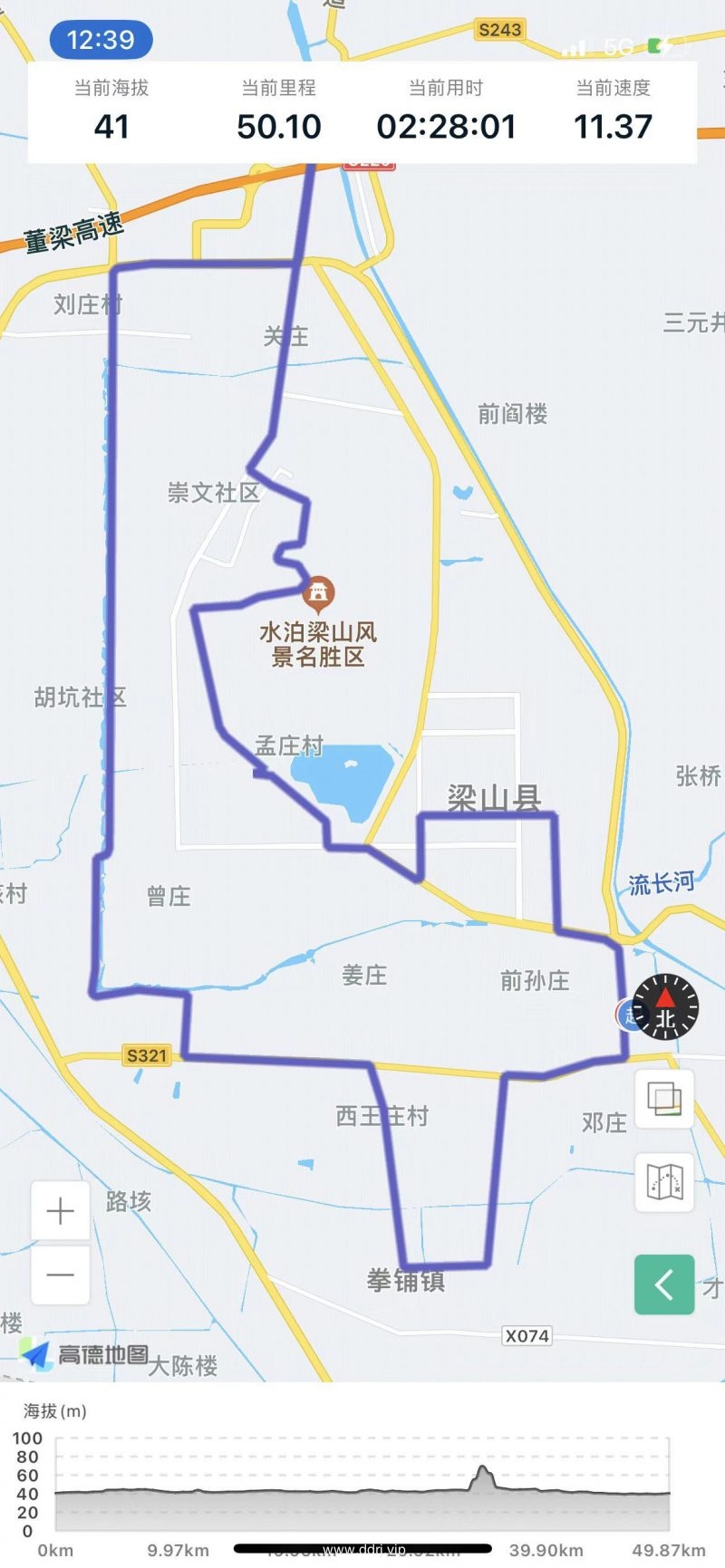Image resolution: width=725 pixels, height=1568 pixels.
Task: Tap the green back arrow button
Action: click(x=664, y=1284)
